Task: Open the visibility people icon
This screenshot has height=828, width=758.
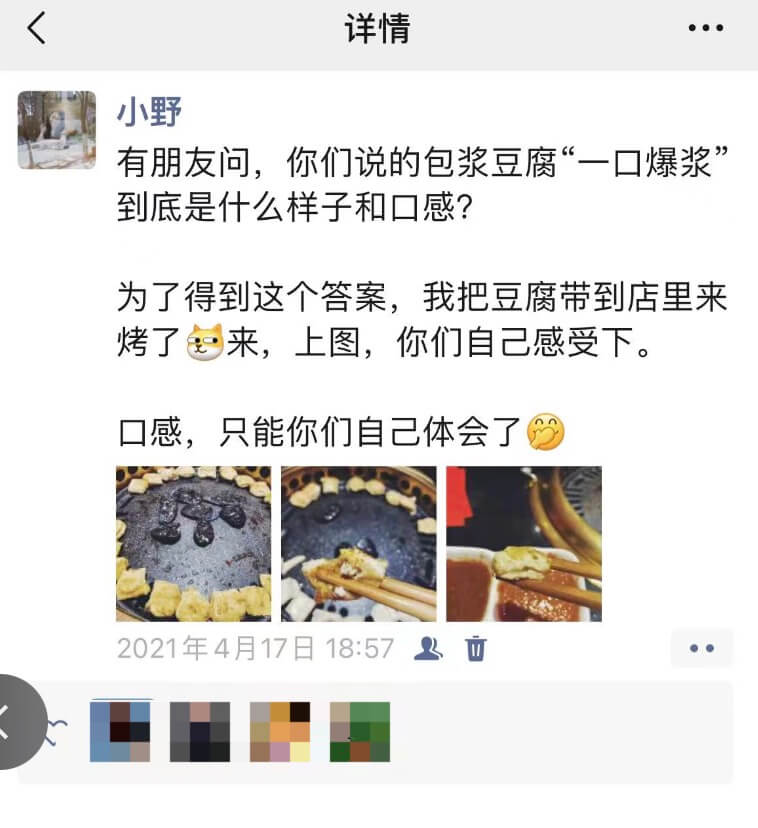Action: 428,648
